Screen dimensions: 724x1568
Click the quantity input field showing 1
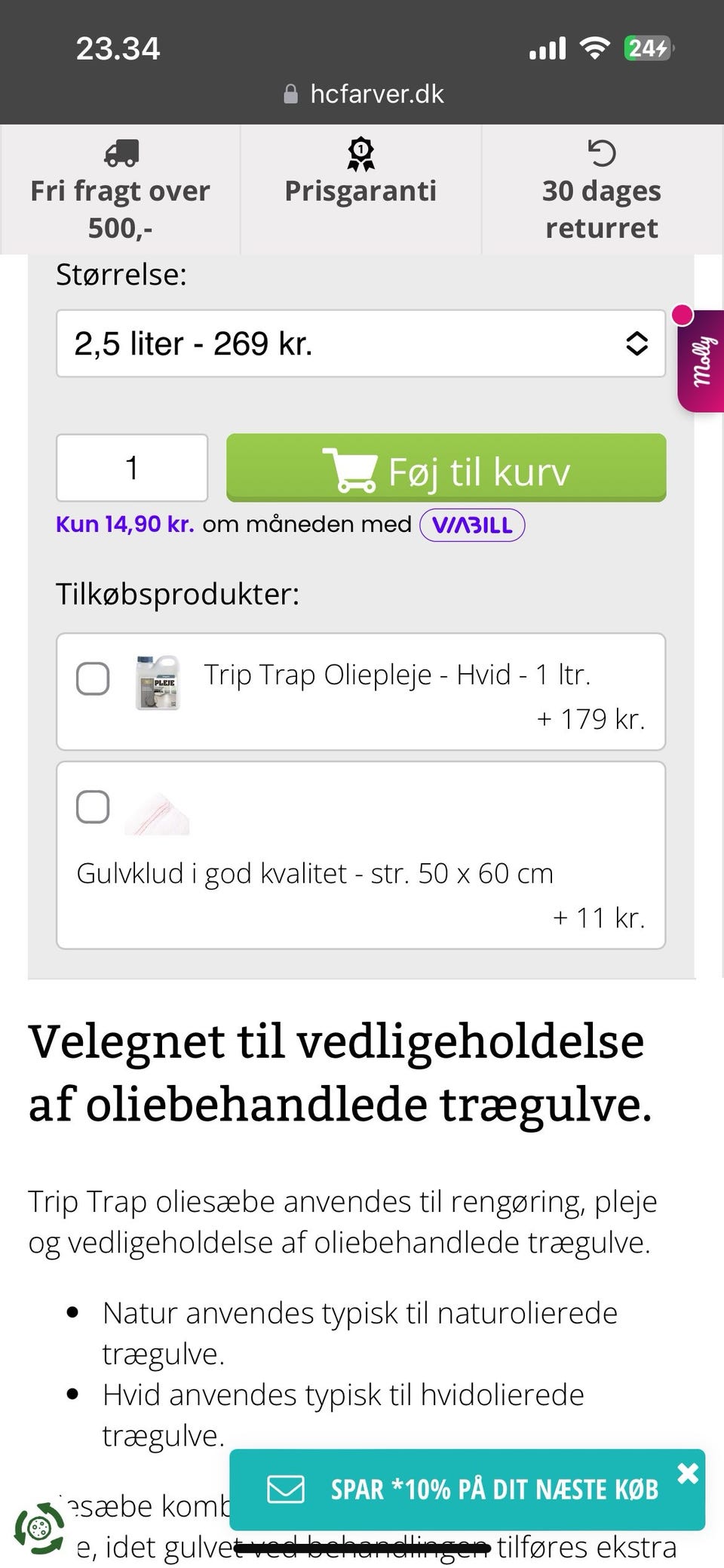click(131, 467)
